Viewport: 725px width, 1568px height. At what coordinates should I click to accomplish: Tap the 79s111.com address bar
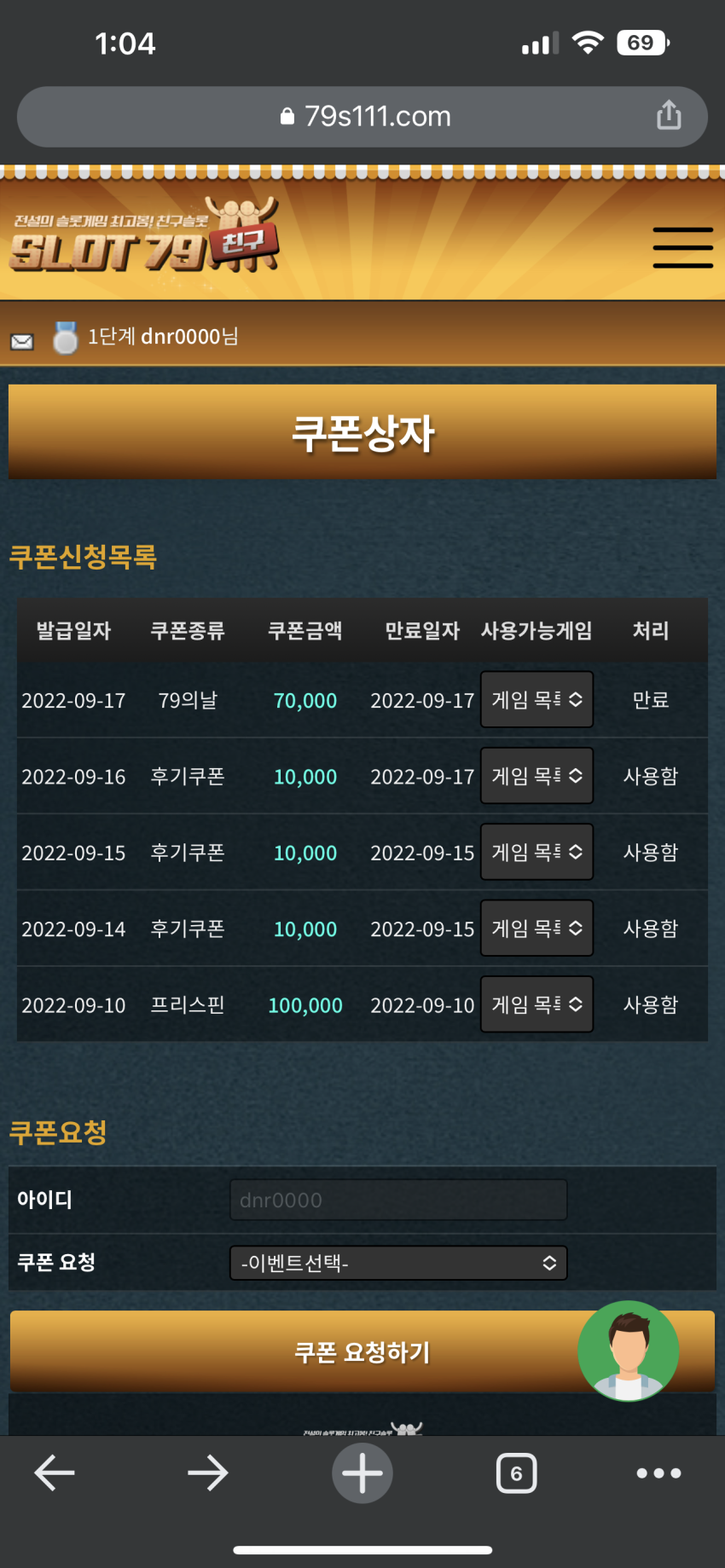coord(362,117)
